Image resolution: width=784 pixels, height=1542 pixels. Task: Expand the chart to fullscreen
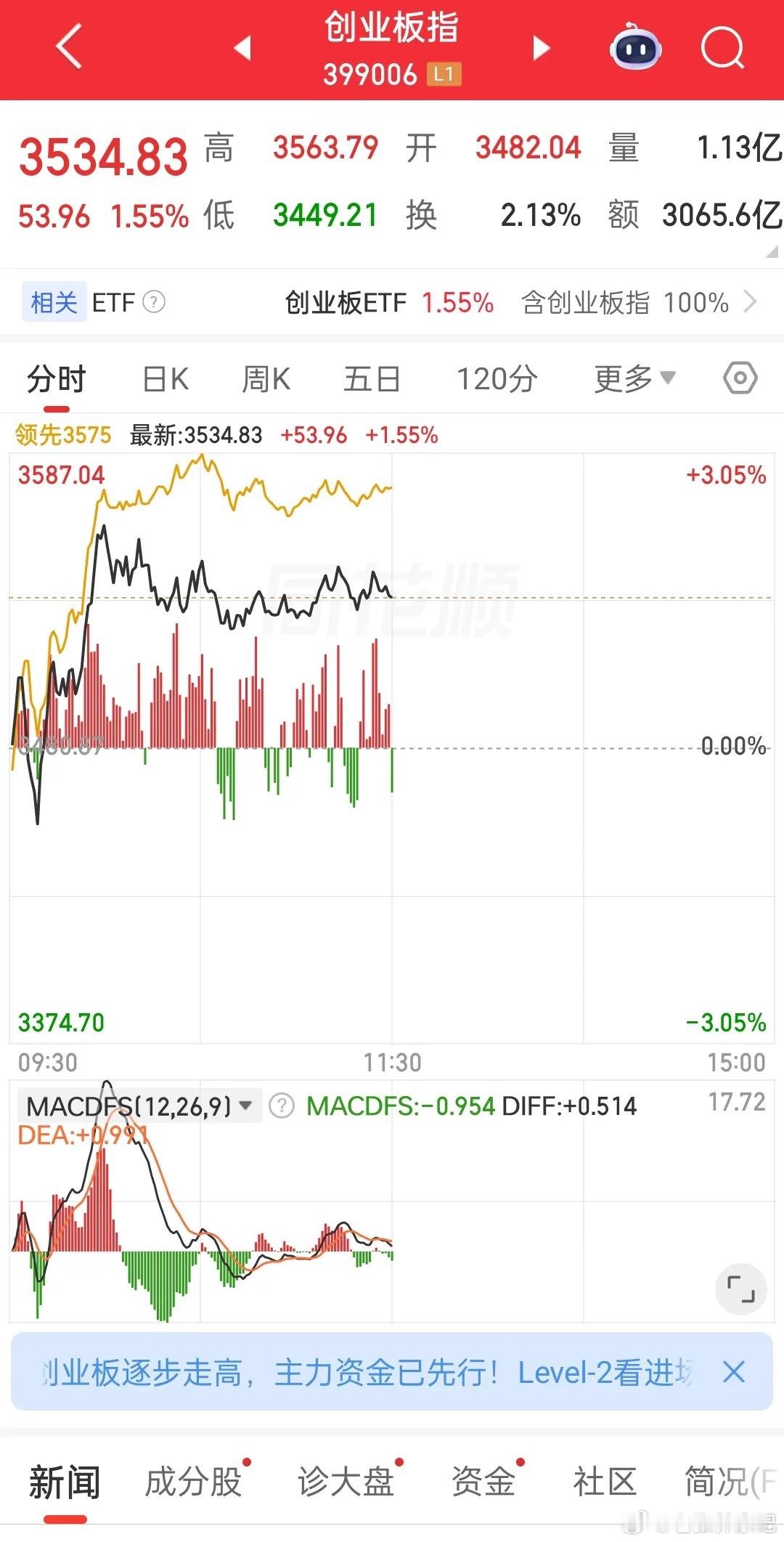(x=741, y=1289)
